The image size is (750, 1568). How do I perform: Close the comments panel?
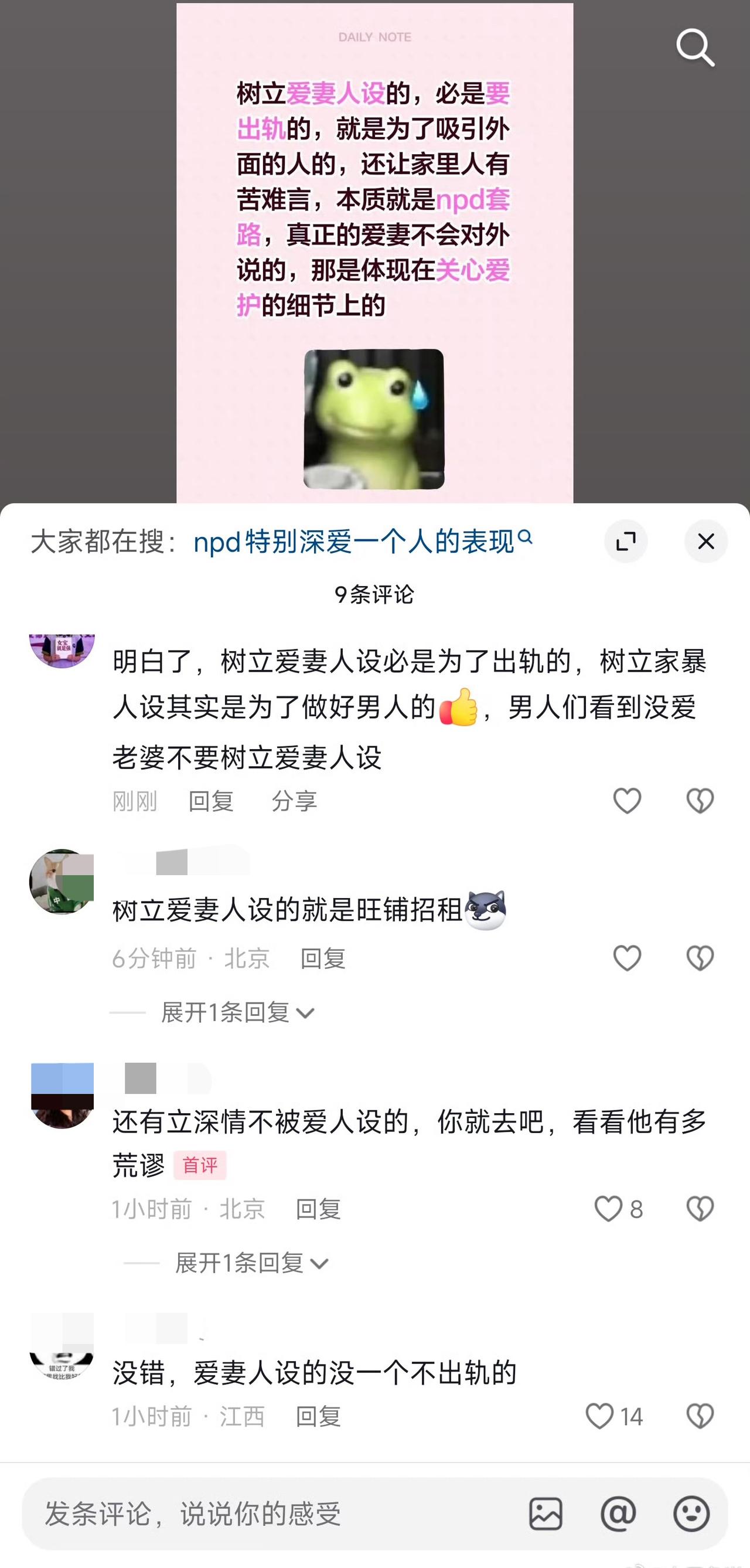pyautogui.click(x=705, y=540)
